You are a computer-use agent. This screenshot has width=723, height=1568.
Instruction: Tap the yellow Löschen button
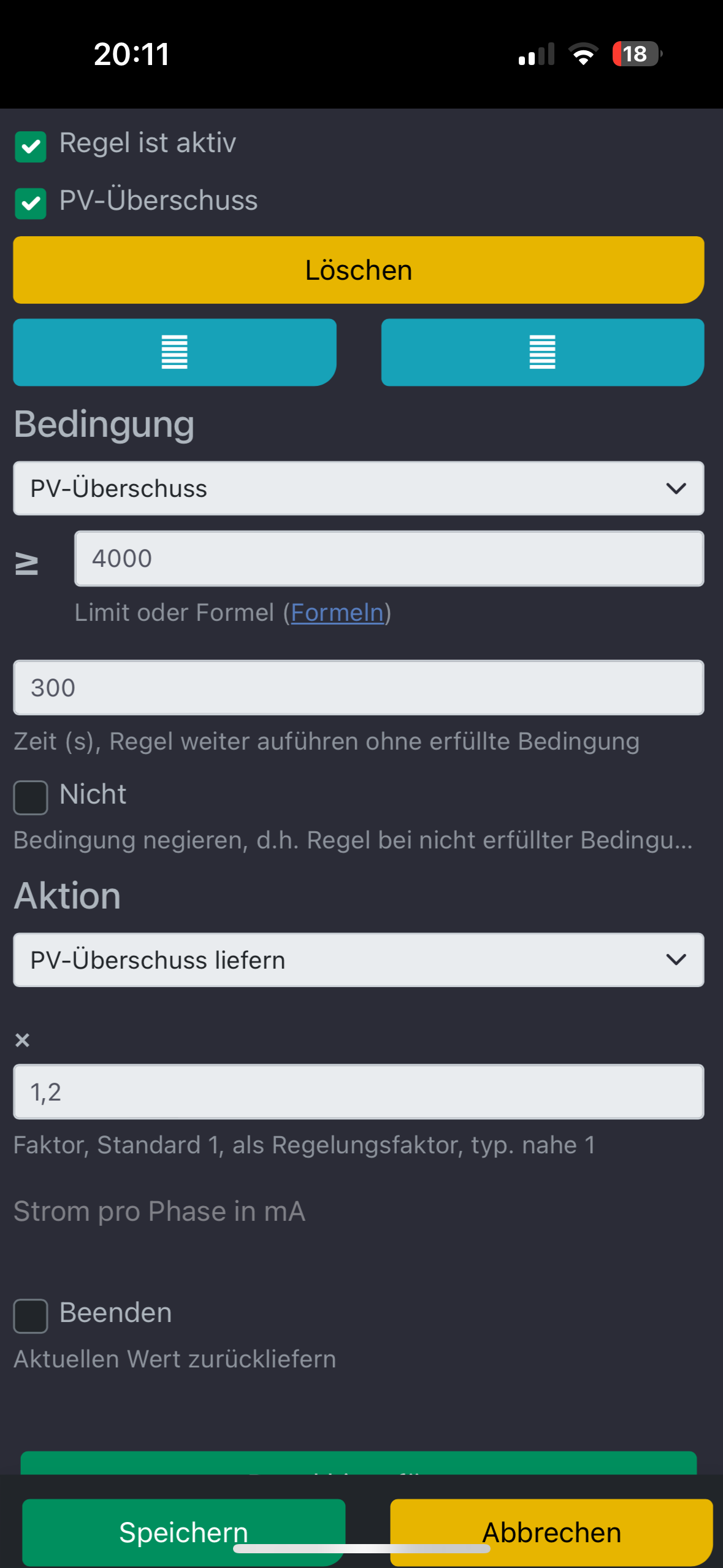[x=359, y=270]
